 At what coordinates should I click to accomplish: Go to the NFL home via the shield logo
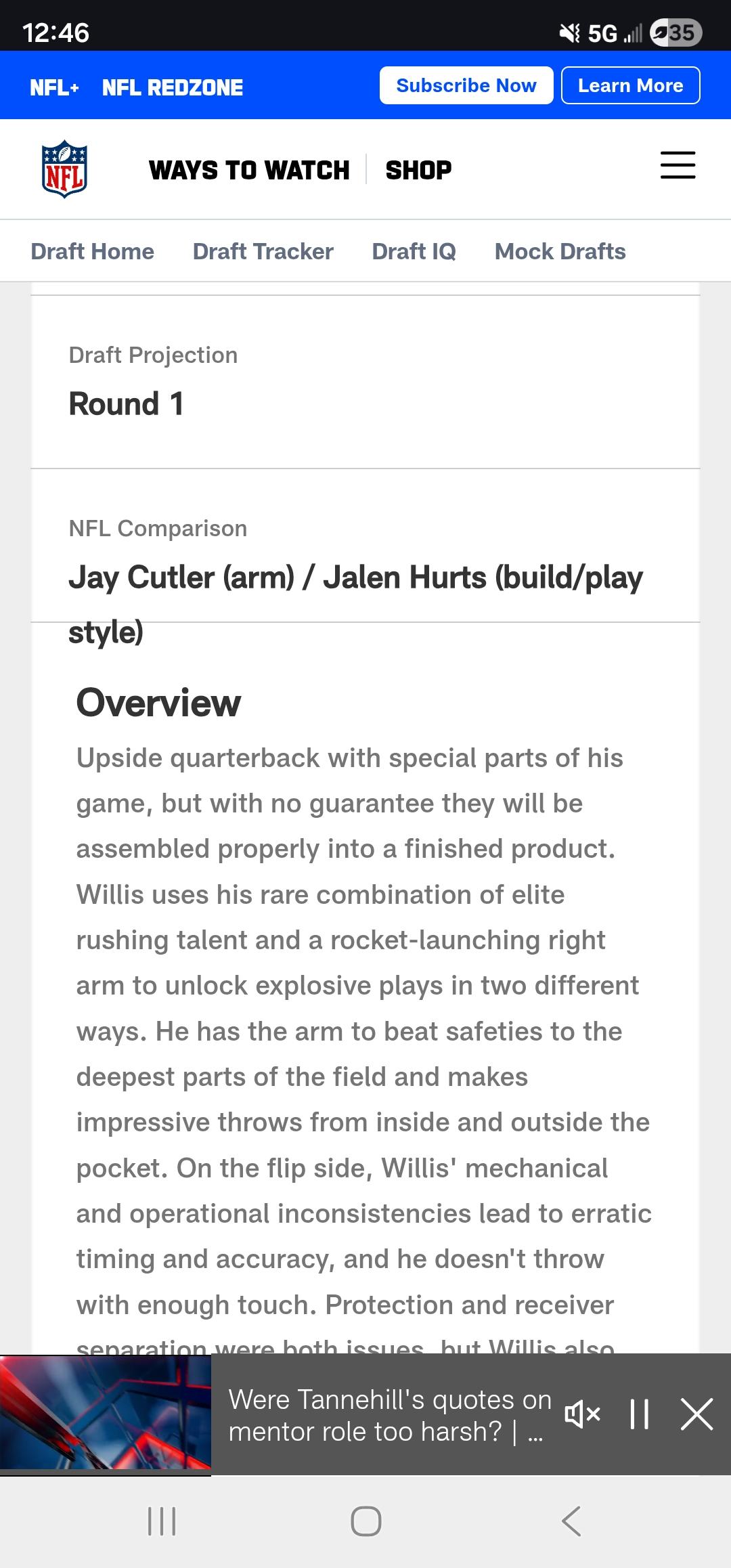pos(64,169)
